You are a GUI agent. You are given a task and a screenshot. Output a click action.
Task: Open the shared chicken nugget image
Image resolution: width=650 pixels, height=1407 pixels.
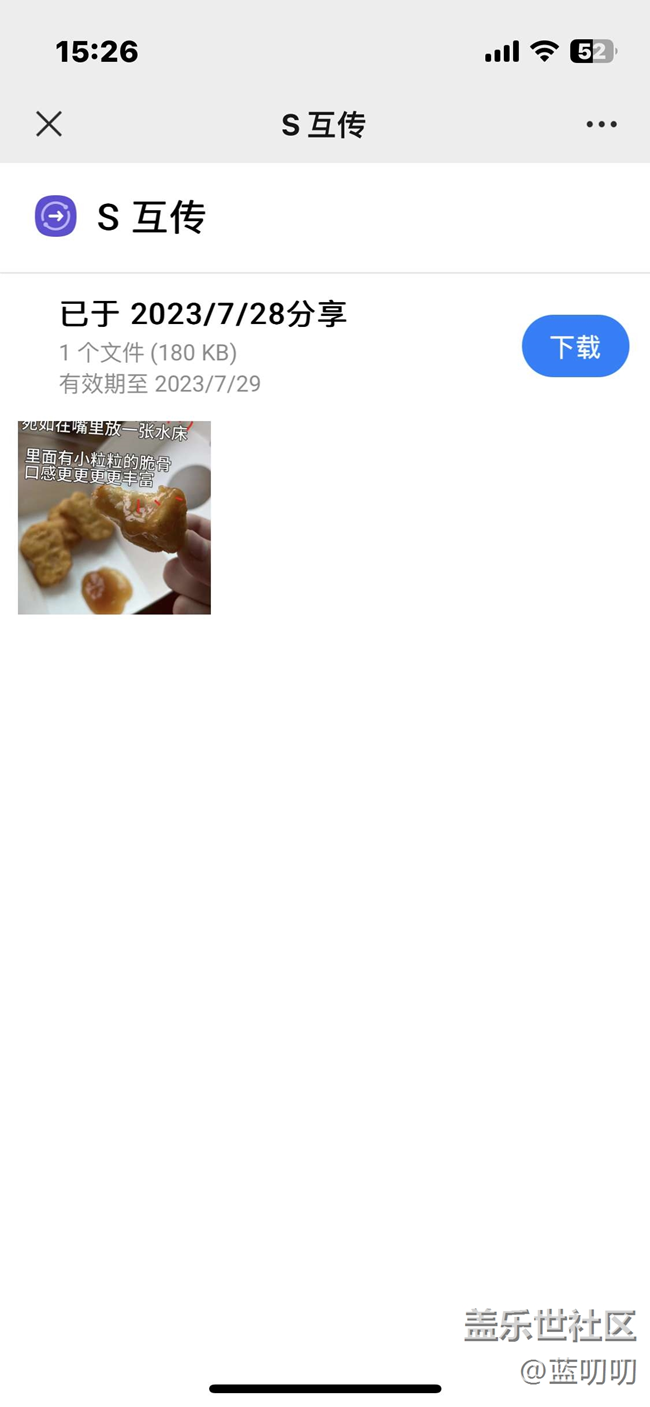[114, 517]
